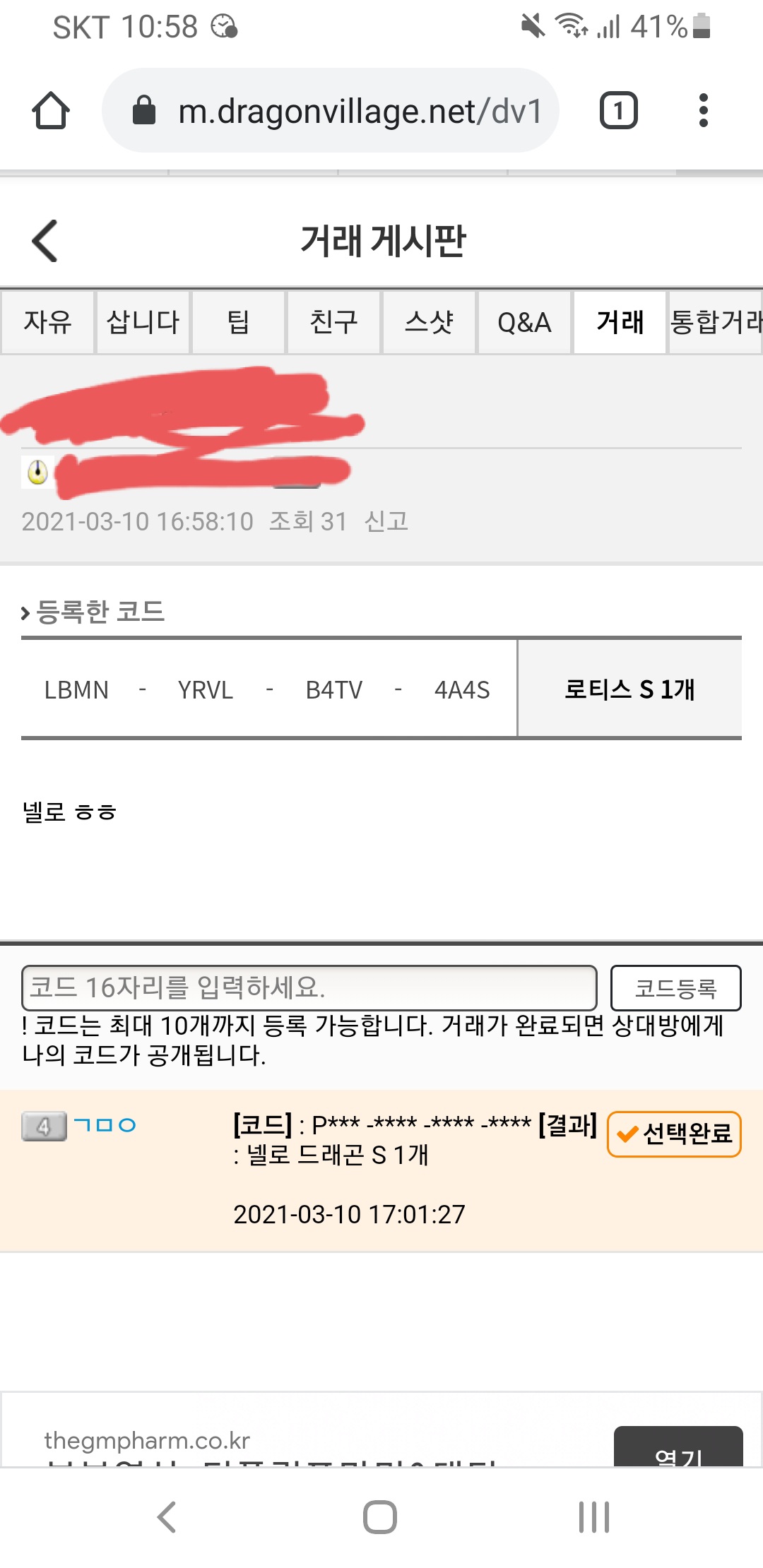This screenshot has width=763, height=1568.
Task: Report this post via 신고
Action: point(386,521)
